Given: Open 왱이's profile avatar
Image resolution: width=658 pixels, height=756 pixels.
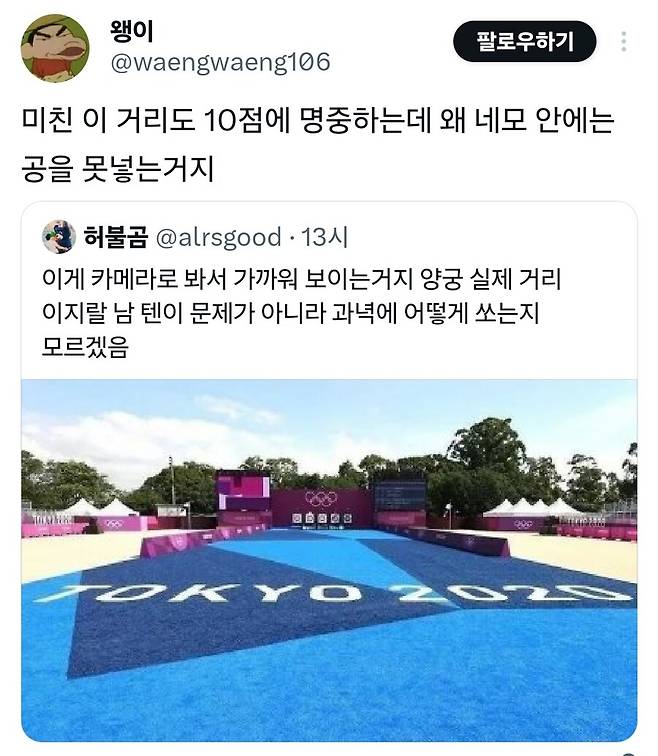Looking at the screenshot, I should pos(55,47).
